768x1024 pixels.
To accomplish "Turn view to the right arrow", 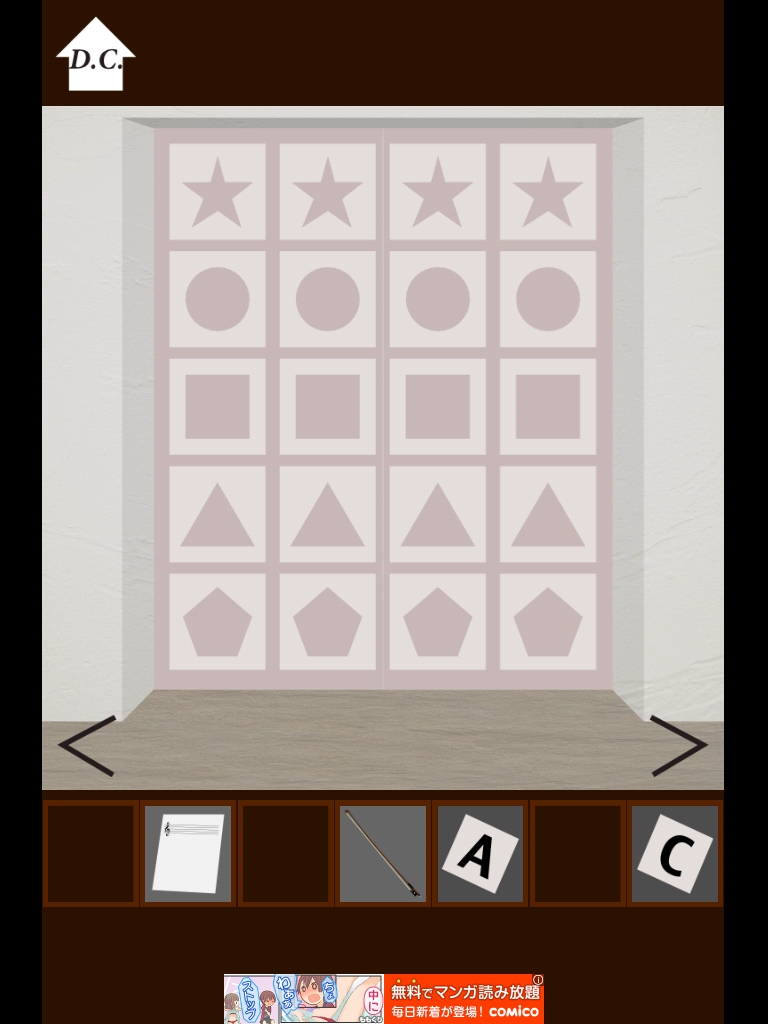I will click(x=679, y=746).
